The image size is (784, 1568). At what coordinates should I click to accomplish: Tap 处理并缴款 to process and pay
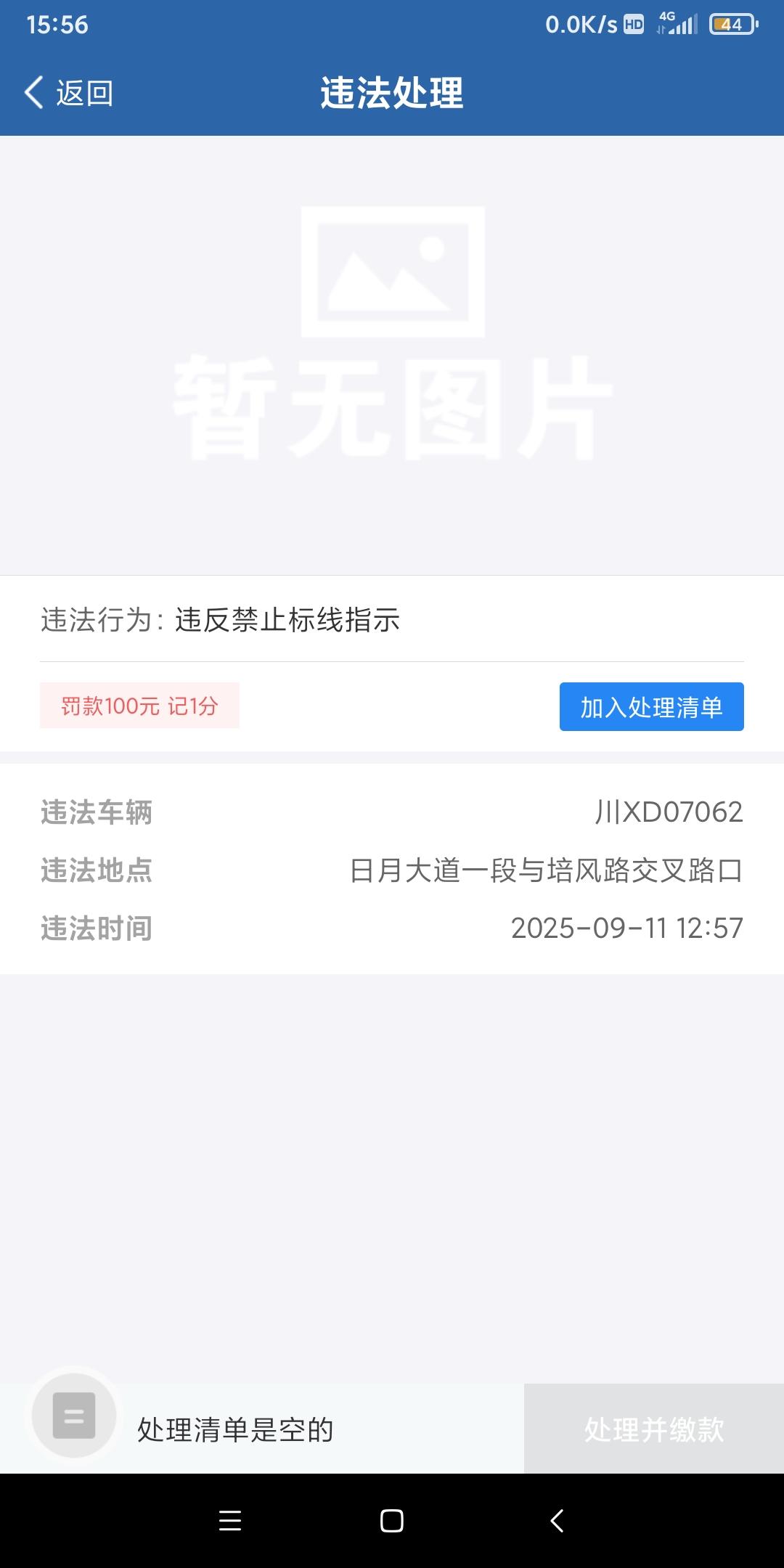653,1429
